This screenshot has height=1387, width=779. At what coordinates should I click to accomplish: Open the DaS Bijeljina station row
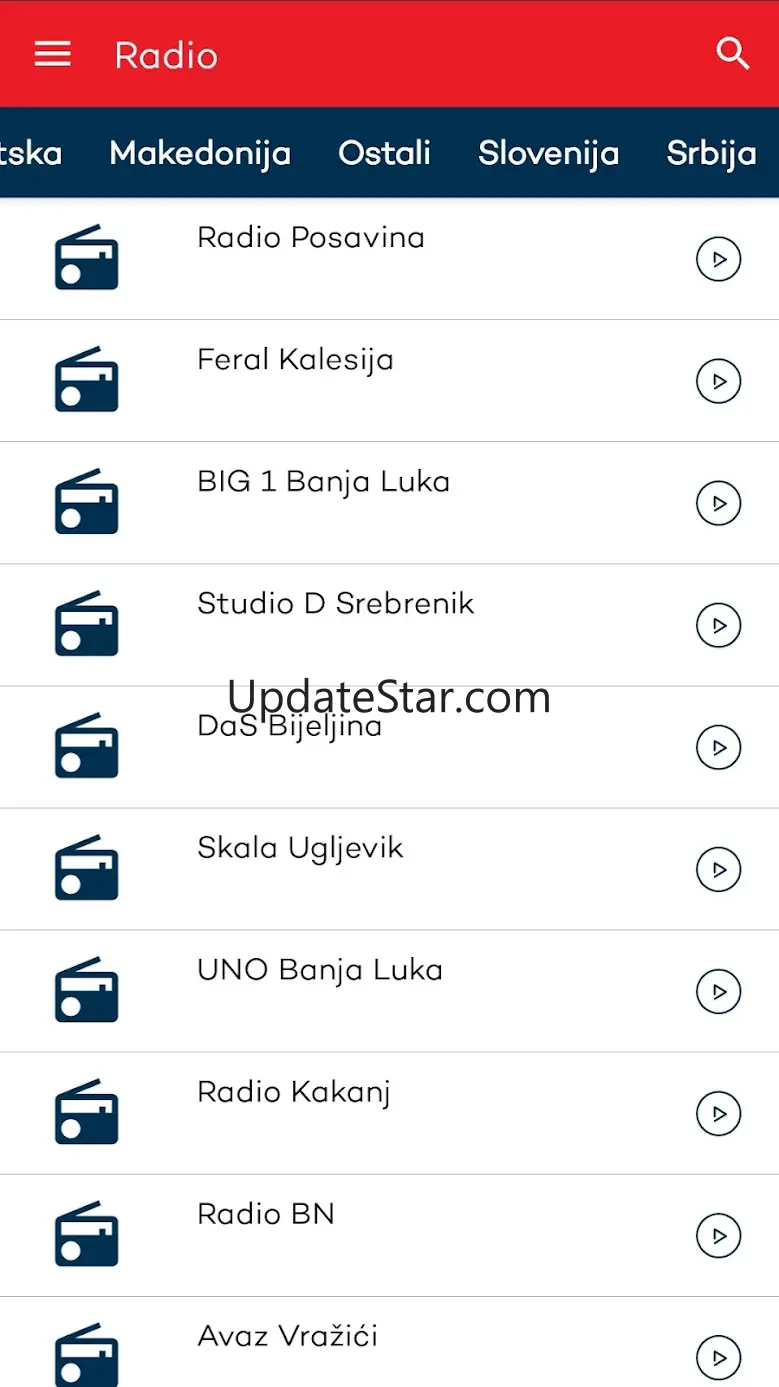[389, 748]
